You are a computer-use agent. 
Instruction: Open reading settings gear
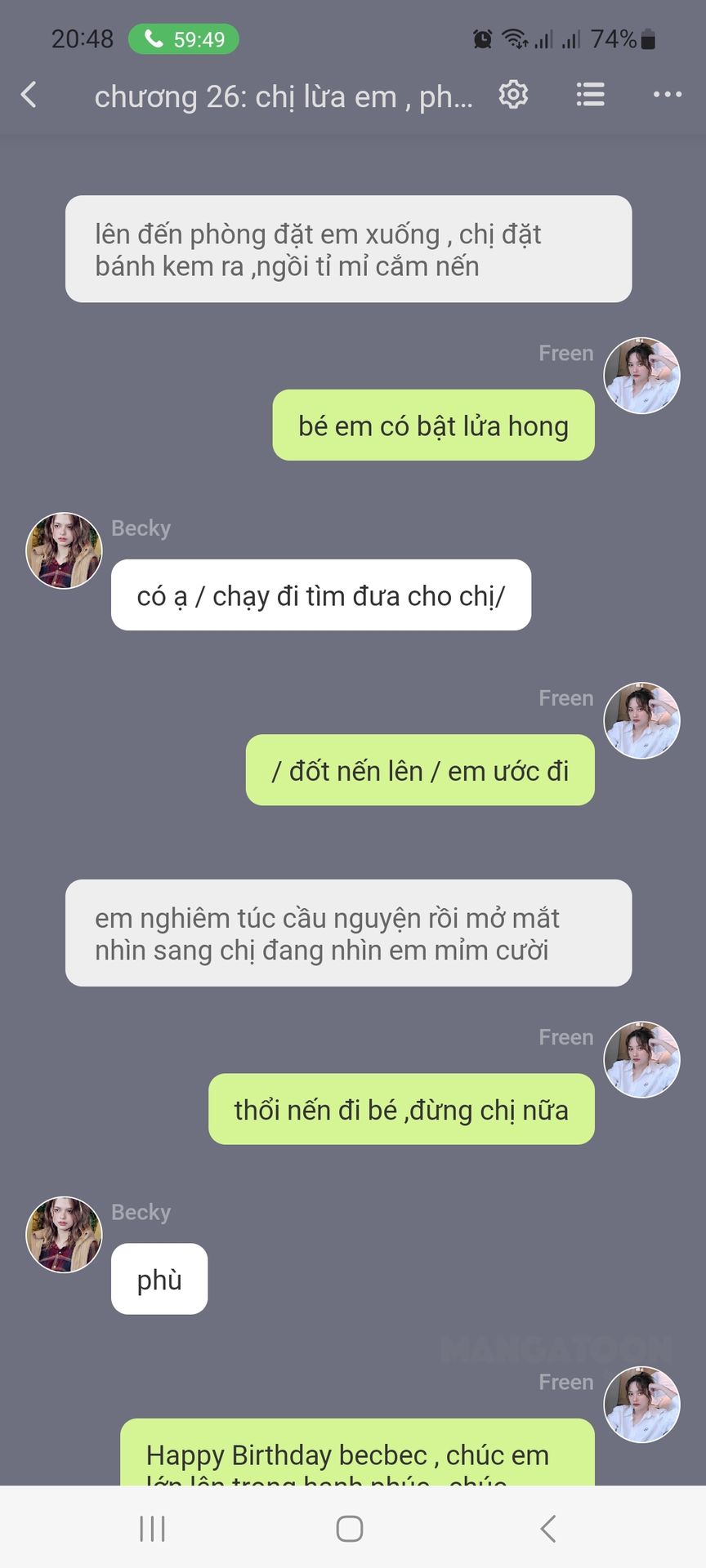coord(513,95)
